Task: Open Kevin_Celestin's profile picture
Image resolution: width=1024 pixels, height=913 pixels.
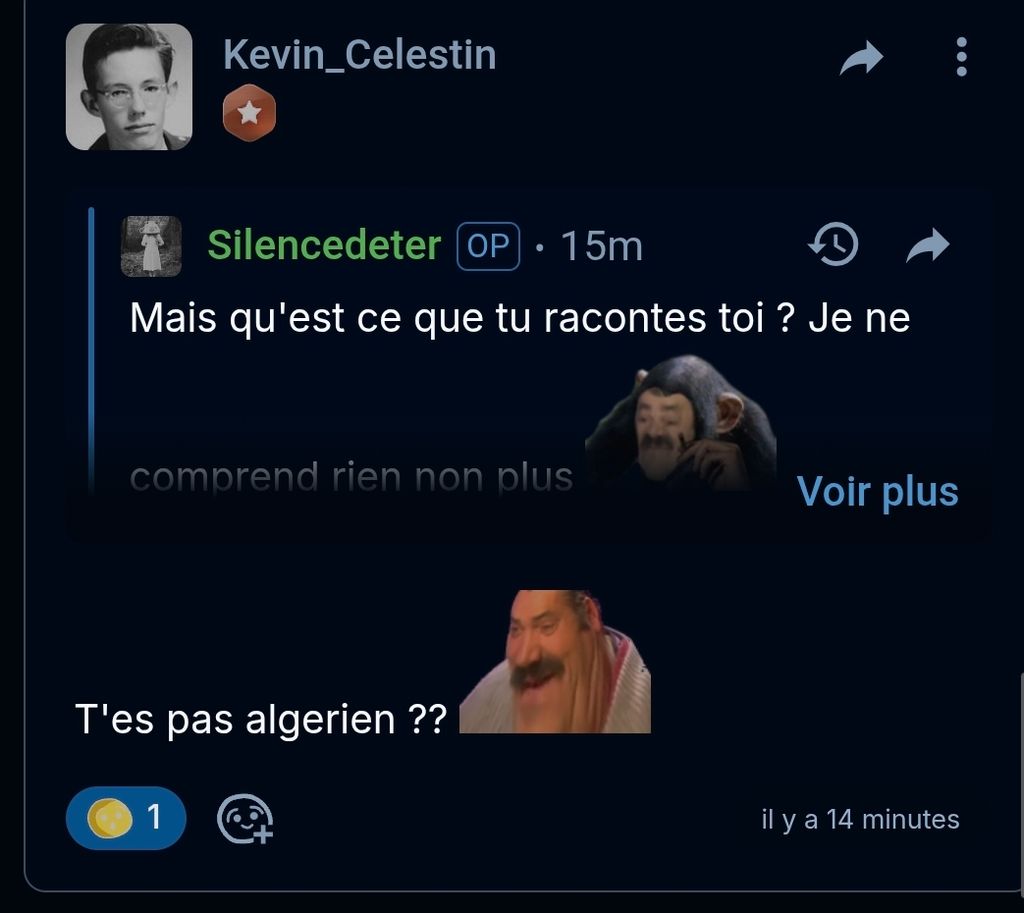Action: coord(129,87)
